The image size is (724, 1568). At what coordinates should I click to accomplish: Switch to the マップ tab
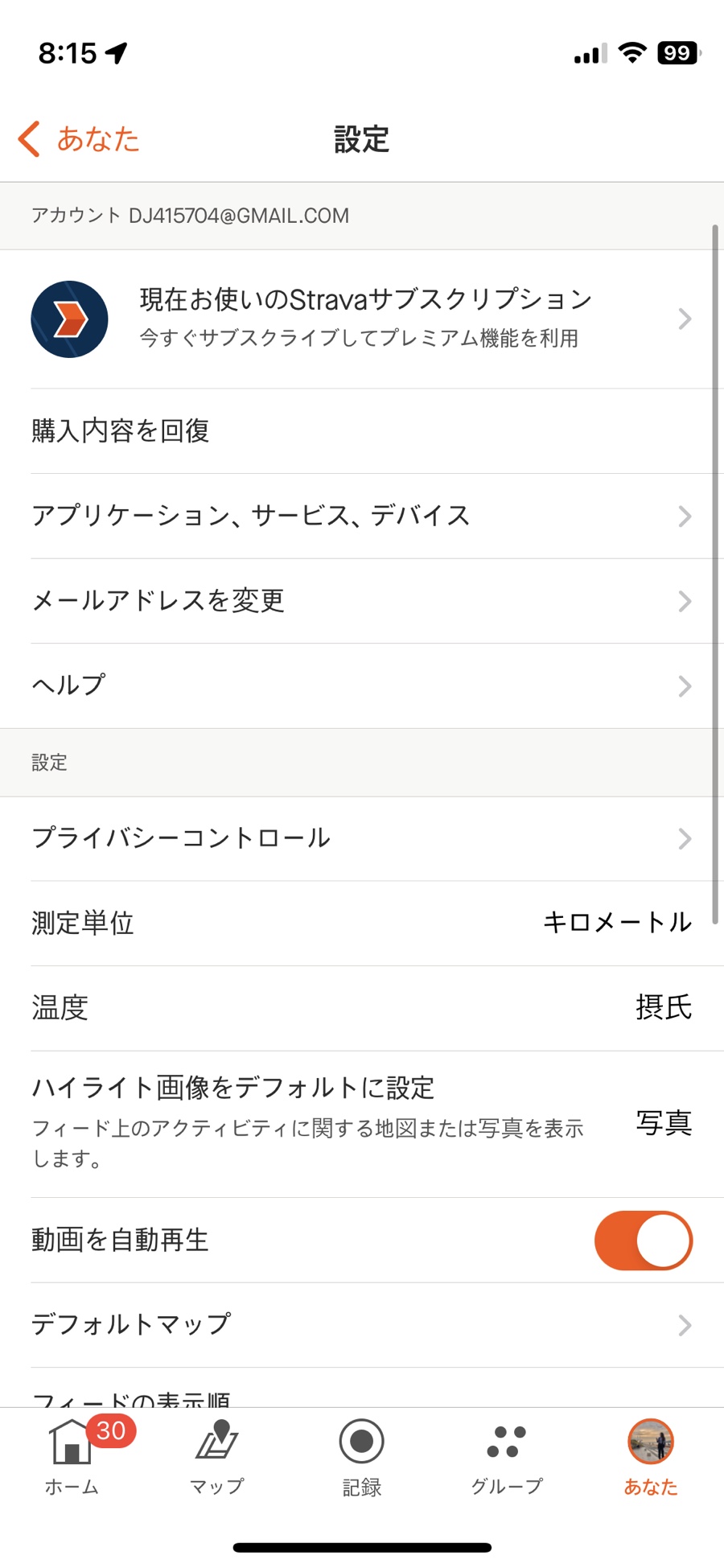point(216,1456)
